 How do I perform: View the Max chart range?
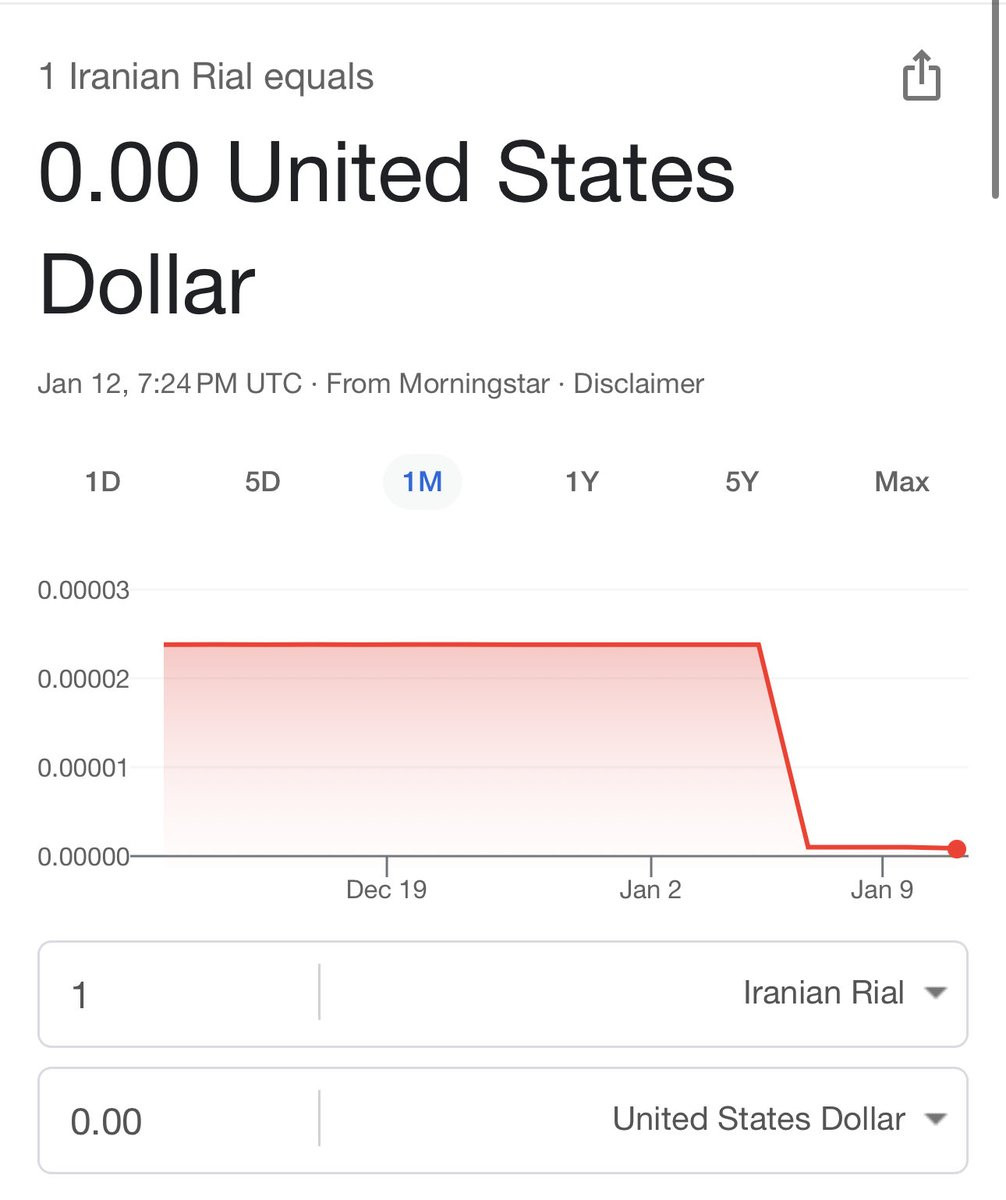901,482
